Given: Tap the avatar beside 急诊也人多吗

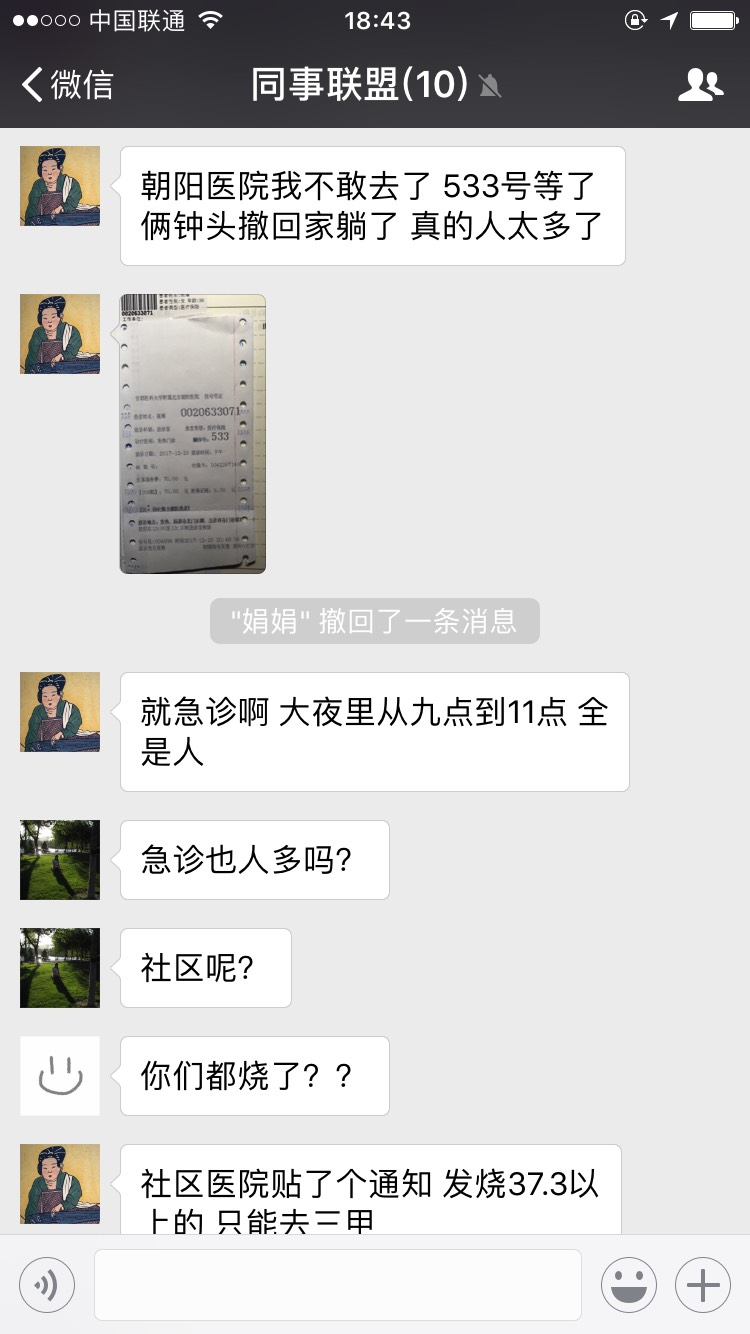Looking at the screenshot, I should coord(60,860).
